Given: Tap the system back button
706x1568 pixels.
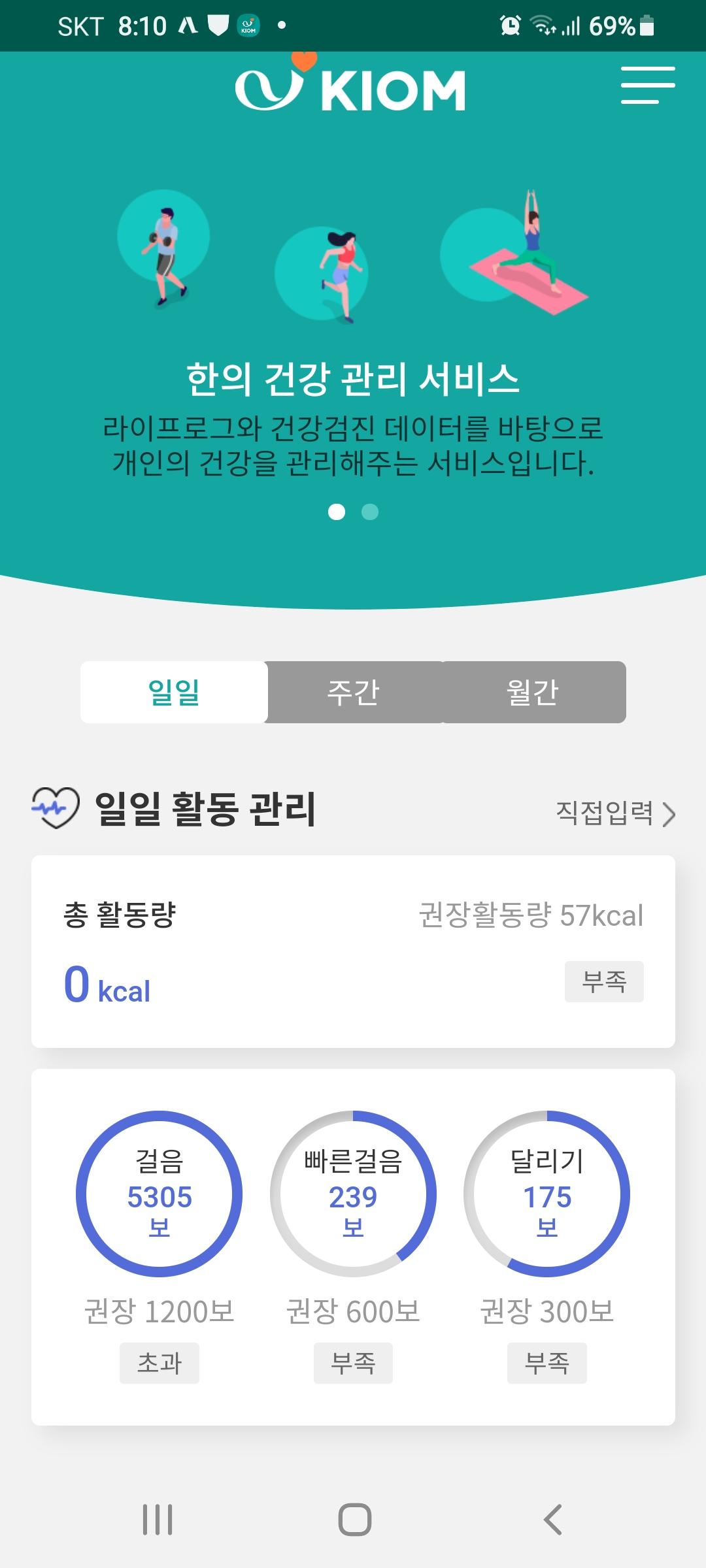Looking at the screenshot, I should tap(553, 1519).
